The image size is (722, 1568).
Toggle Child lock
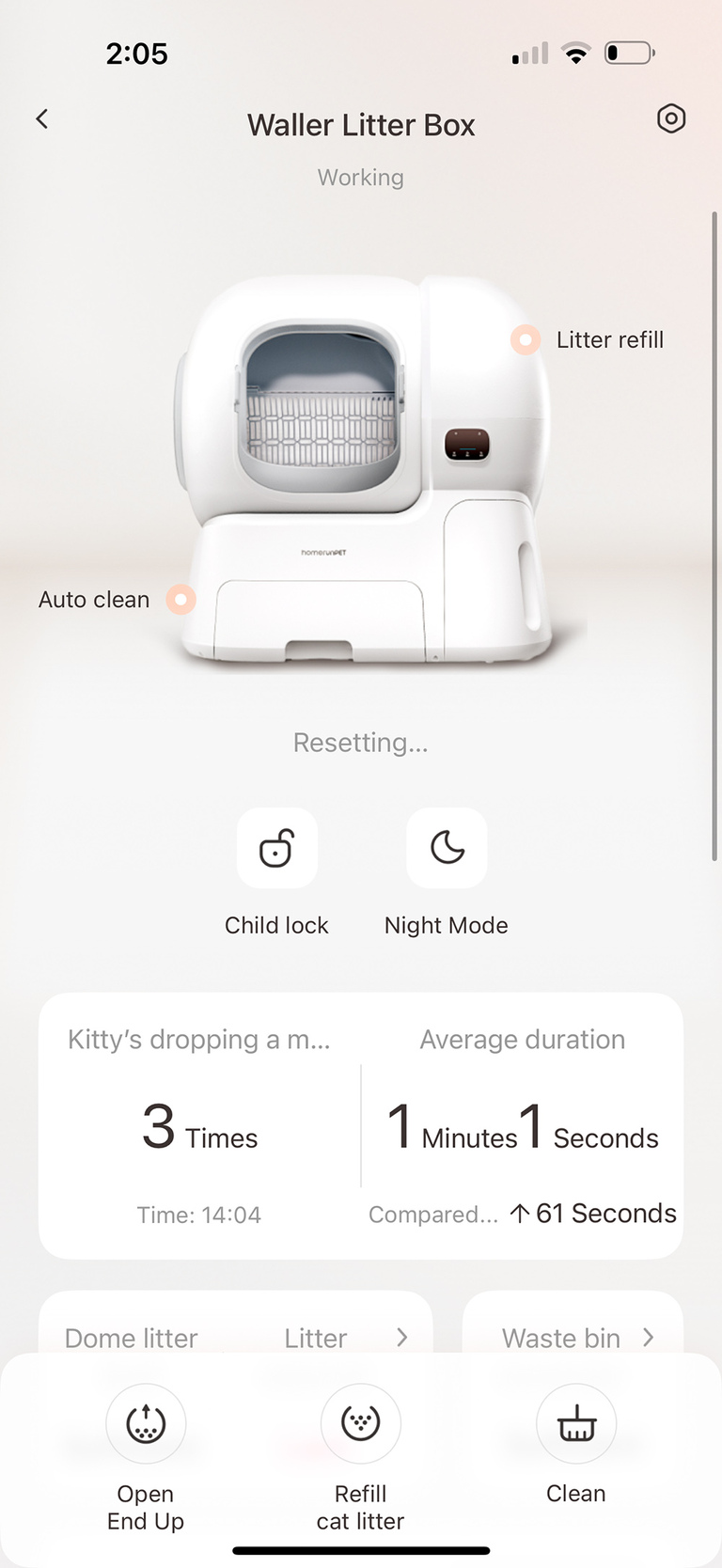(276, 849)
